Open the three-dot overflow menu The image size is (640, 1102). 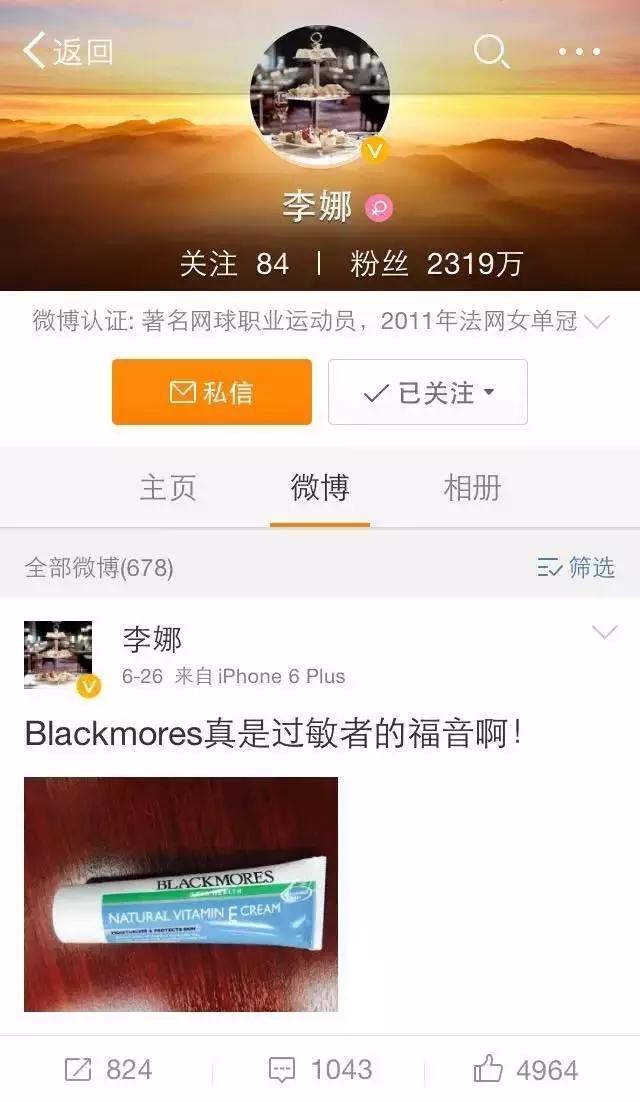[579, 51]
